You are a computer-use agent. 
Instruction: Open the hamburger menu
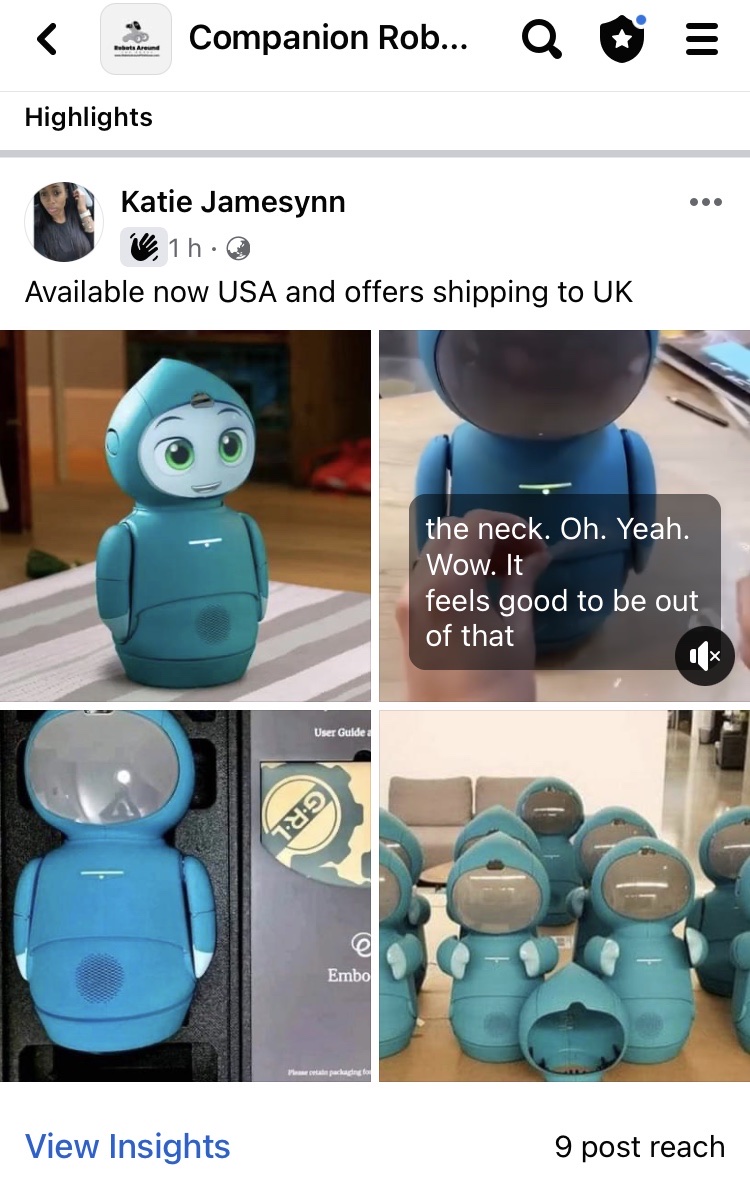coord(702,39)
